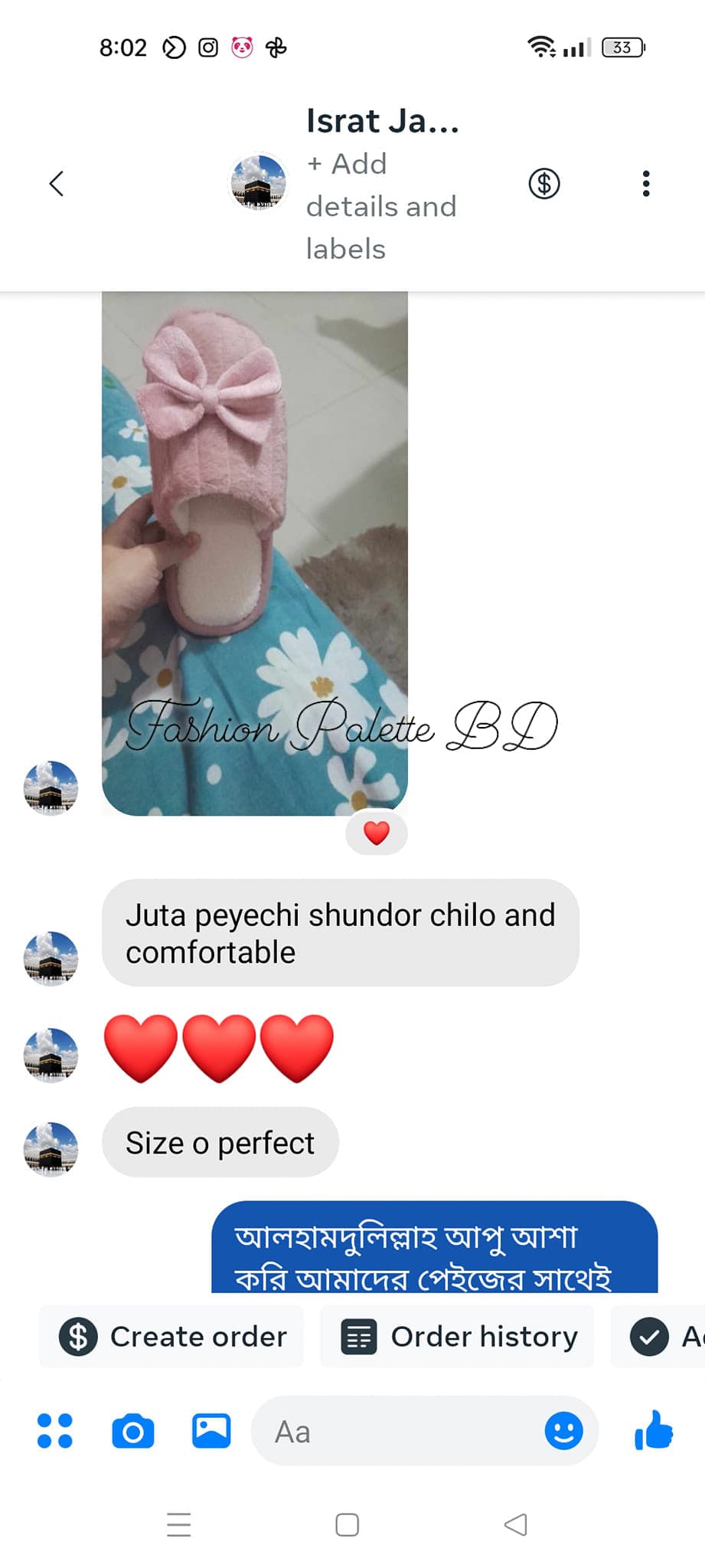
Task: Open the three-dot overflow menu
Action: point(646,184)
